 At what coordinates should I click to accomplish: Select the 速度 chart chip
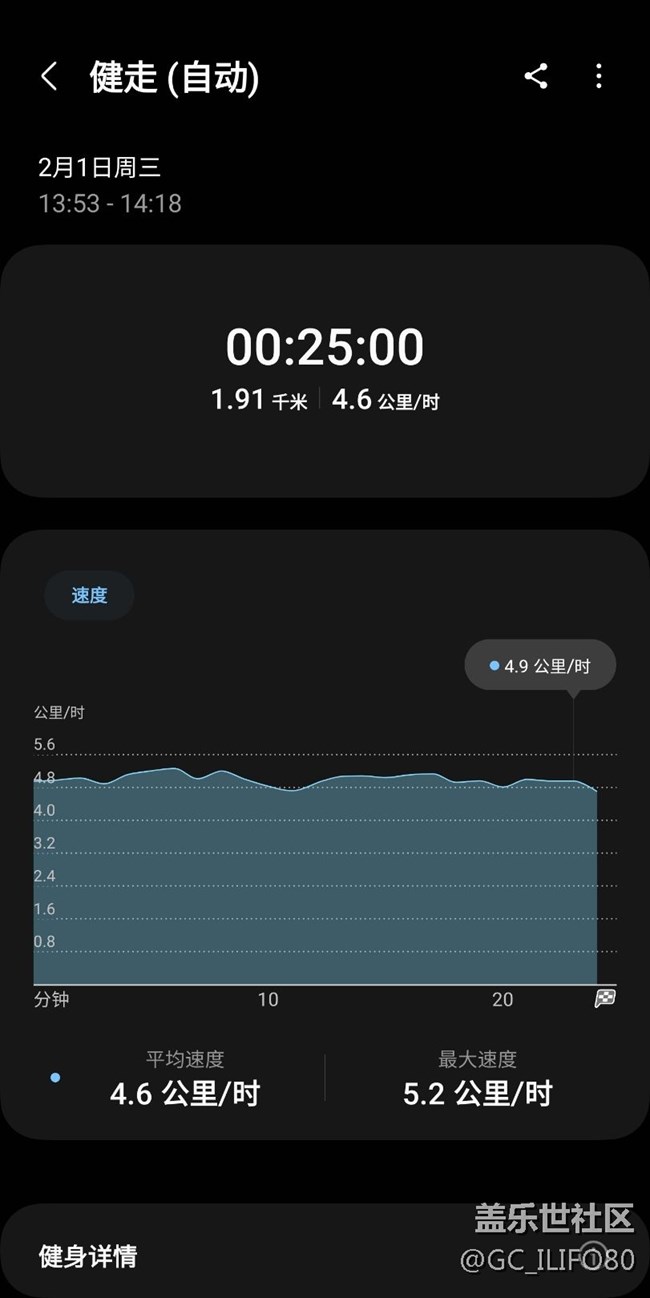coord(89,596)
